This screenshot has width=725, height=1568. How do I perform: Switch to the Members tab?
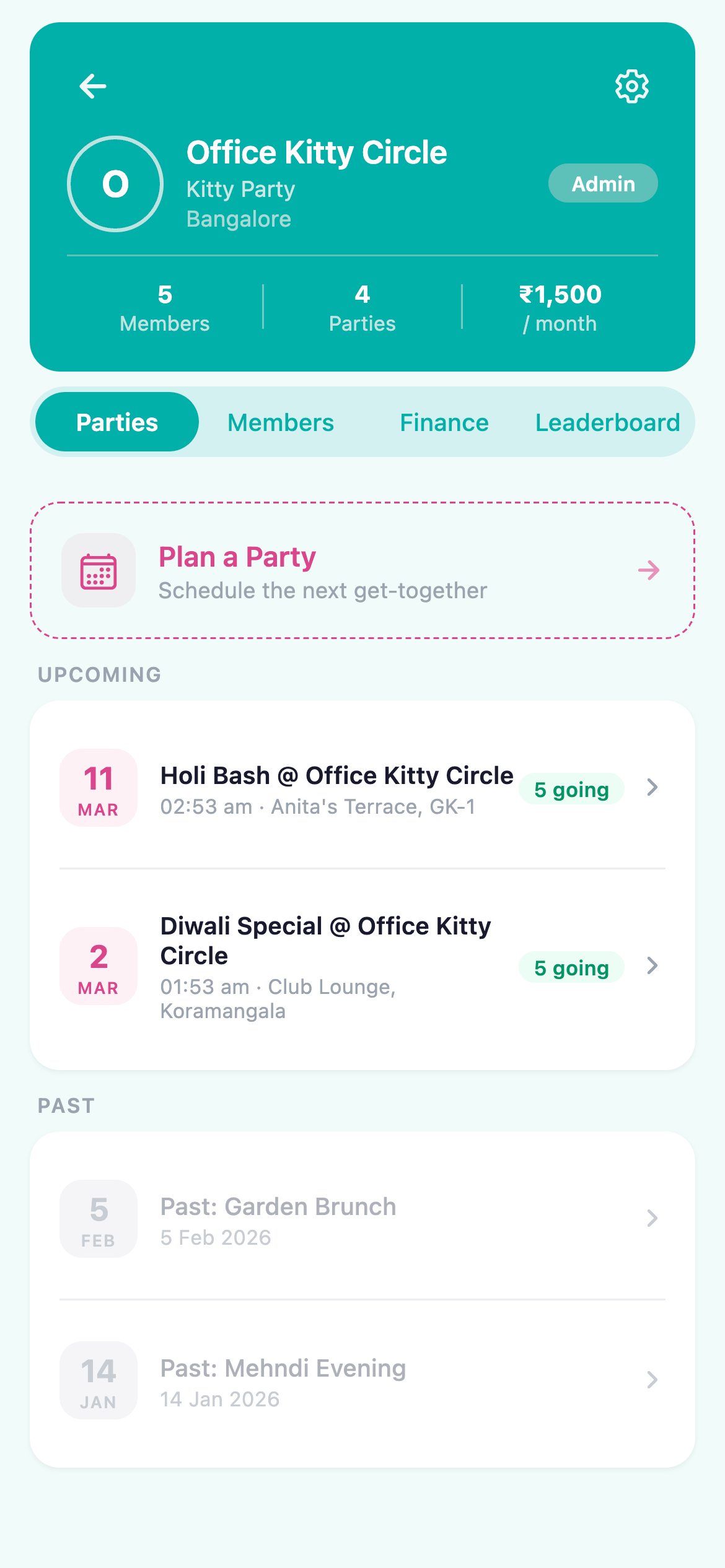280,422
